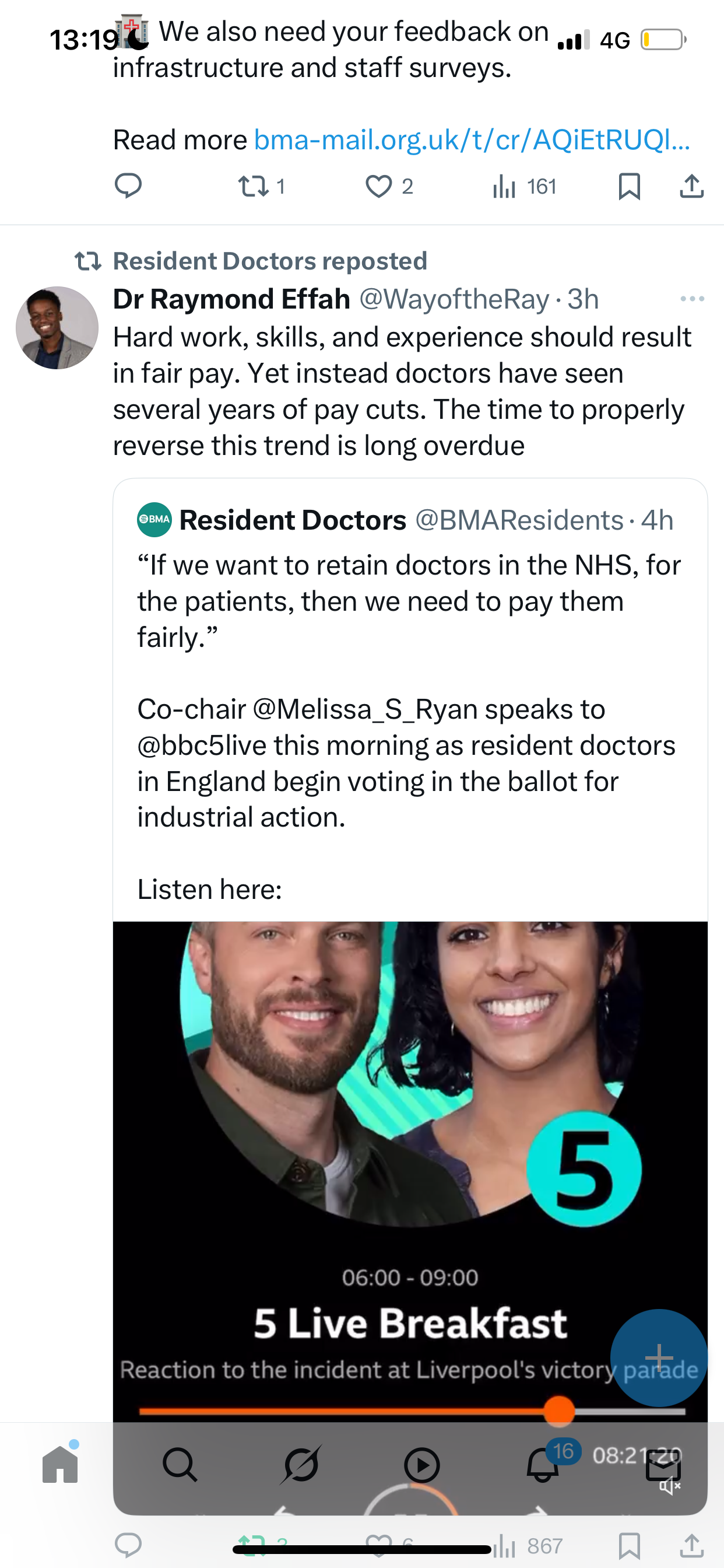Compose a new post with plus button
724x1568 pixels.
659,1357
